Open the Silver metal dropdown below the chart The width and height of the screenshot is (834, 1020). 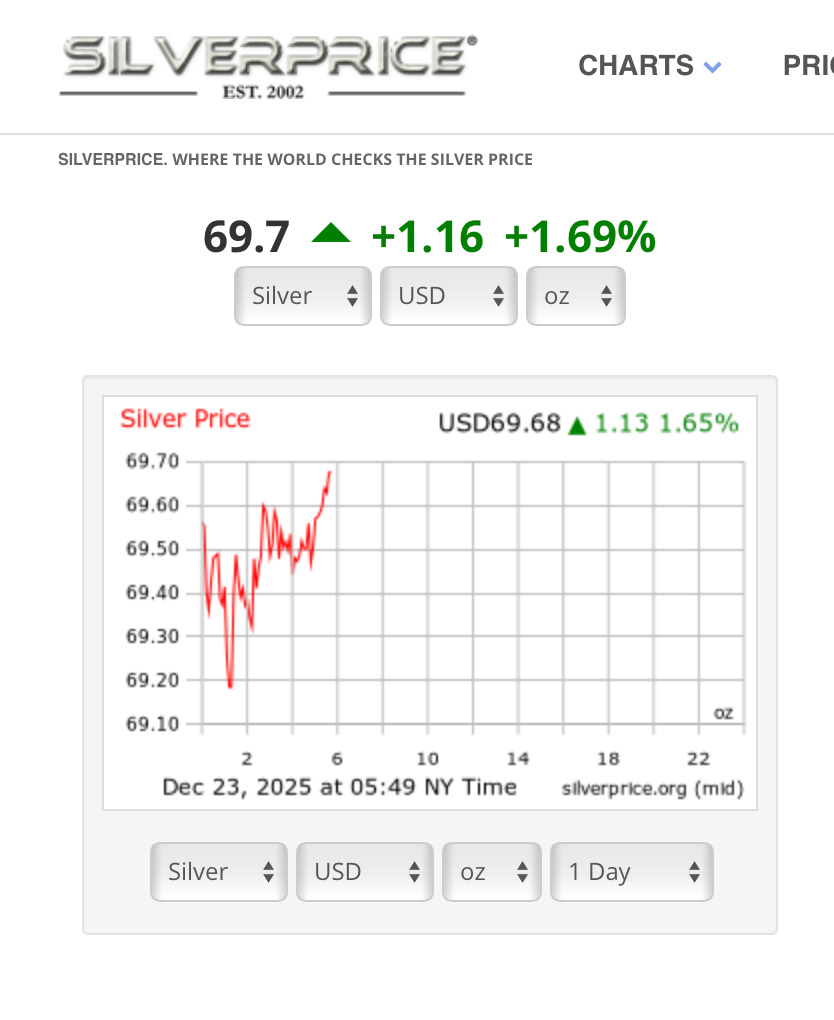point(219,872)
